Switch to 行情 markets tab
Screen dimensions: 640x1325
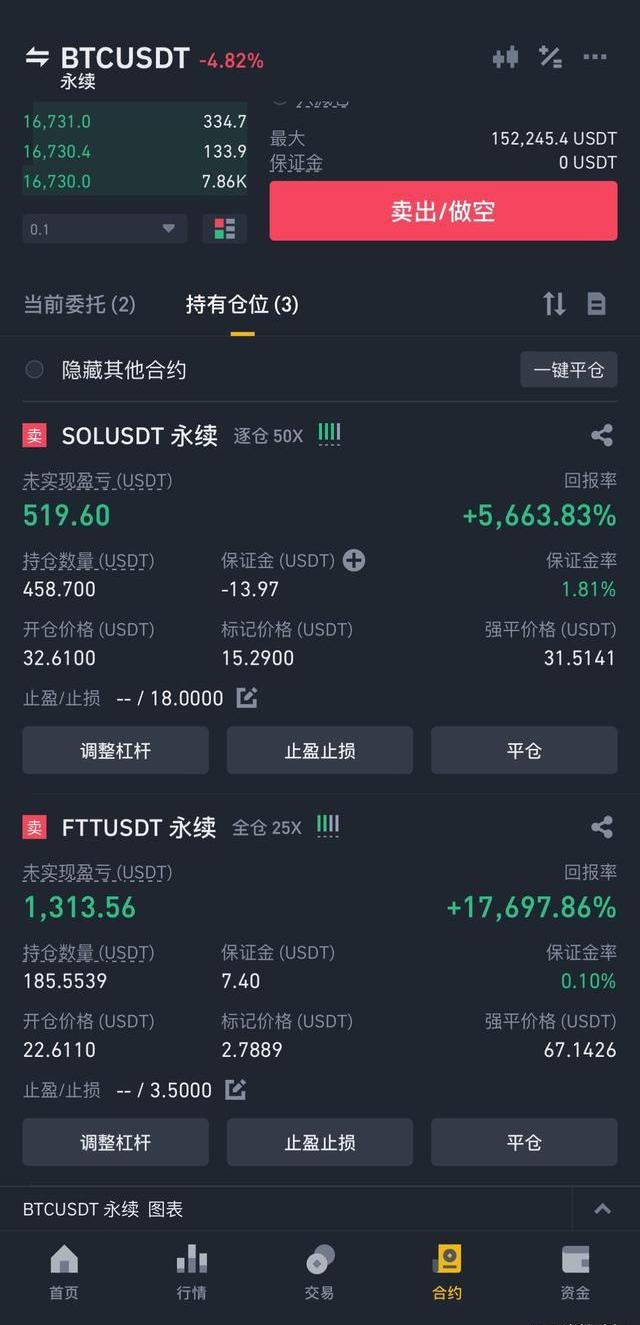pyautogui.click(x=191, y=1272)
